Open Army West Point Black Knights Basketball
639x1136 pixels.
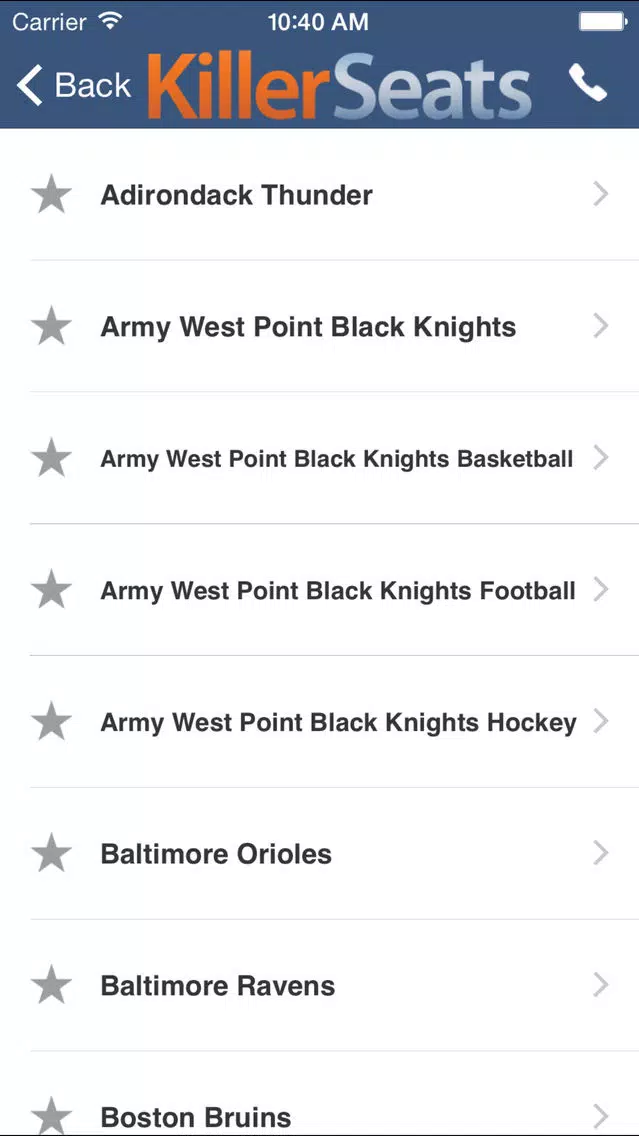[320, 458]
